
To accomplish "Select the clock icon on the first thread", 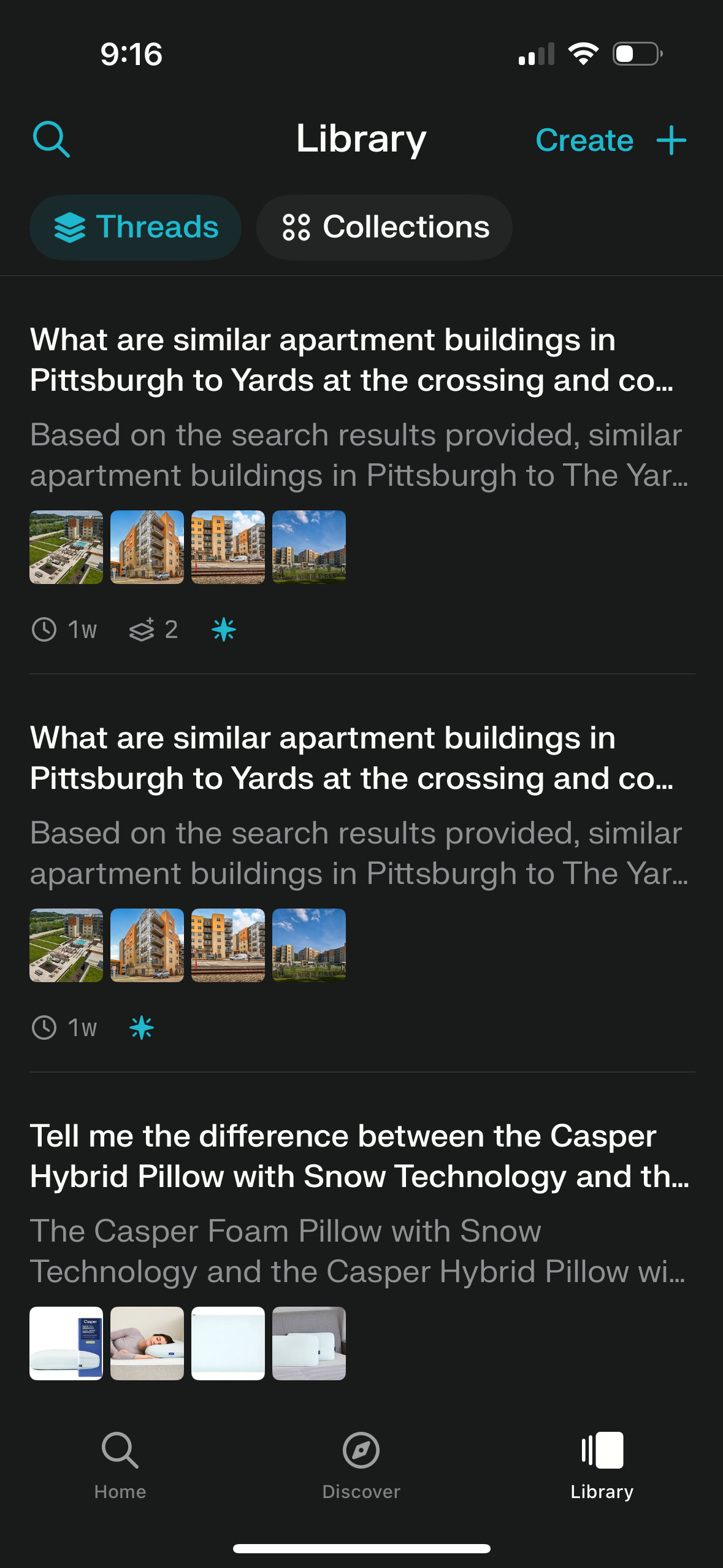I will coord(44,629).
